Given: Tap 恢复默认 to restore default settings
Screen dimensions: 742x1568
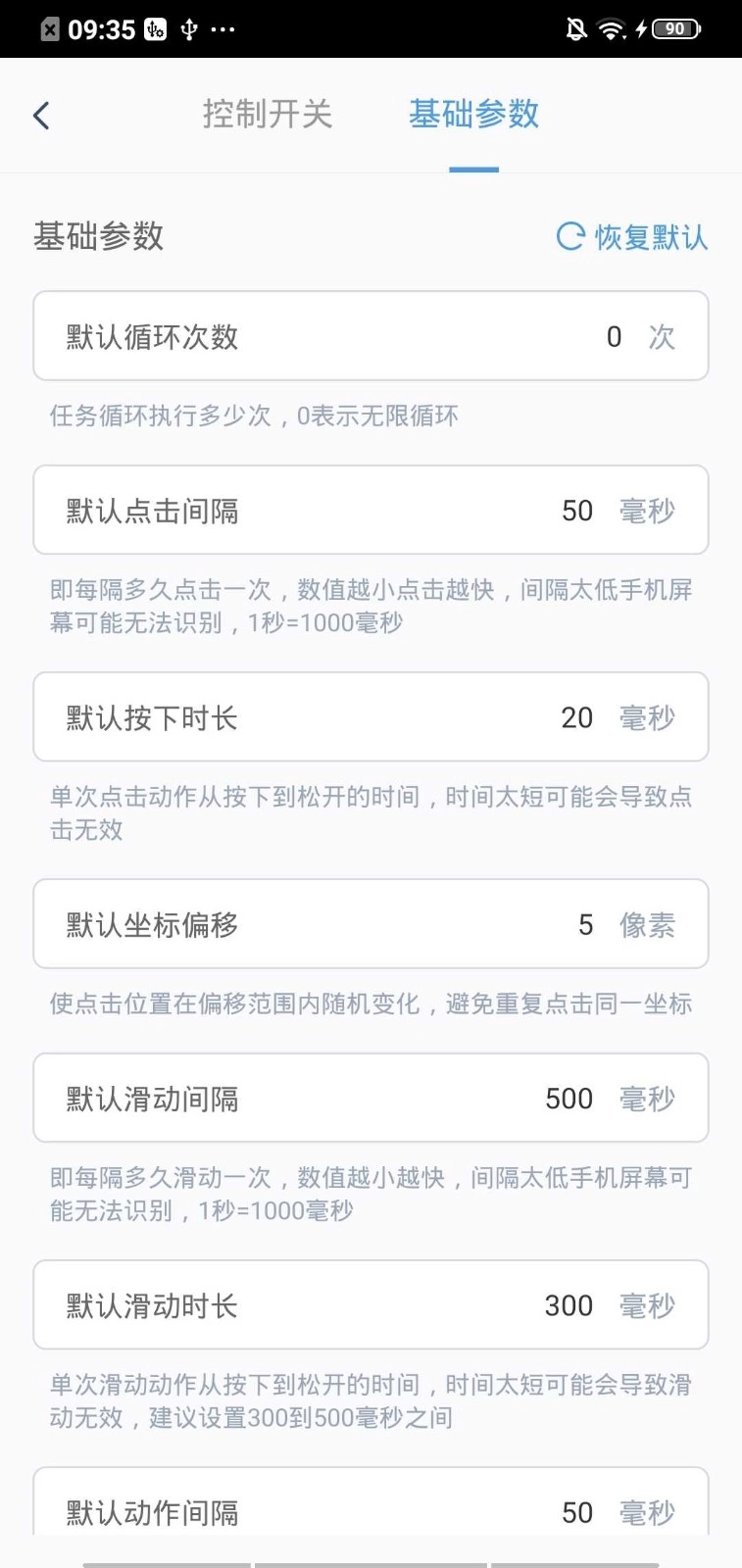Looking at the screenshot, I should [x=653, y=236].
